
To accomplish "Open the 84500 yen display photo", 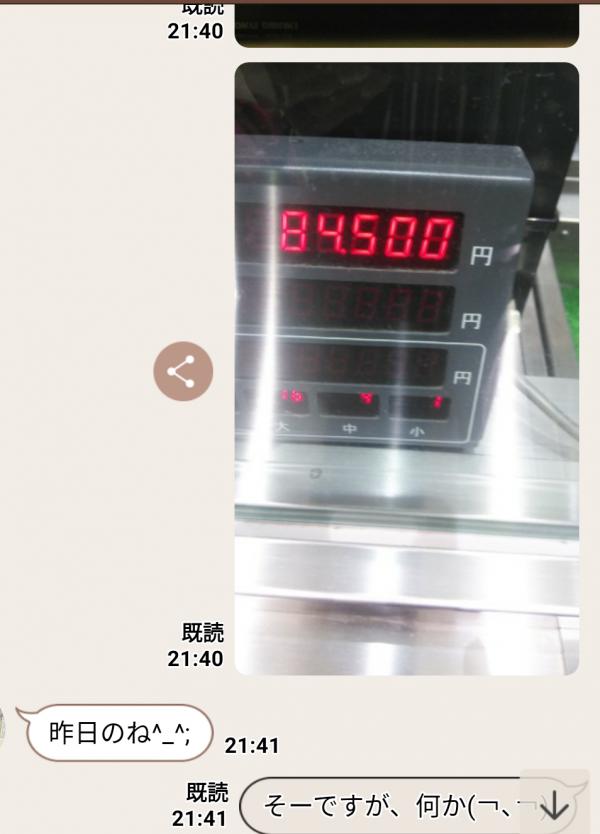I will coord(406,368).
